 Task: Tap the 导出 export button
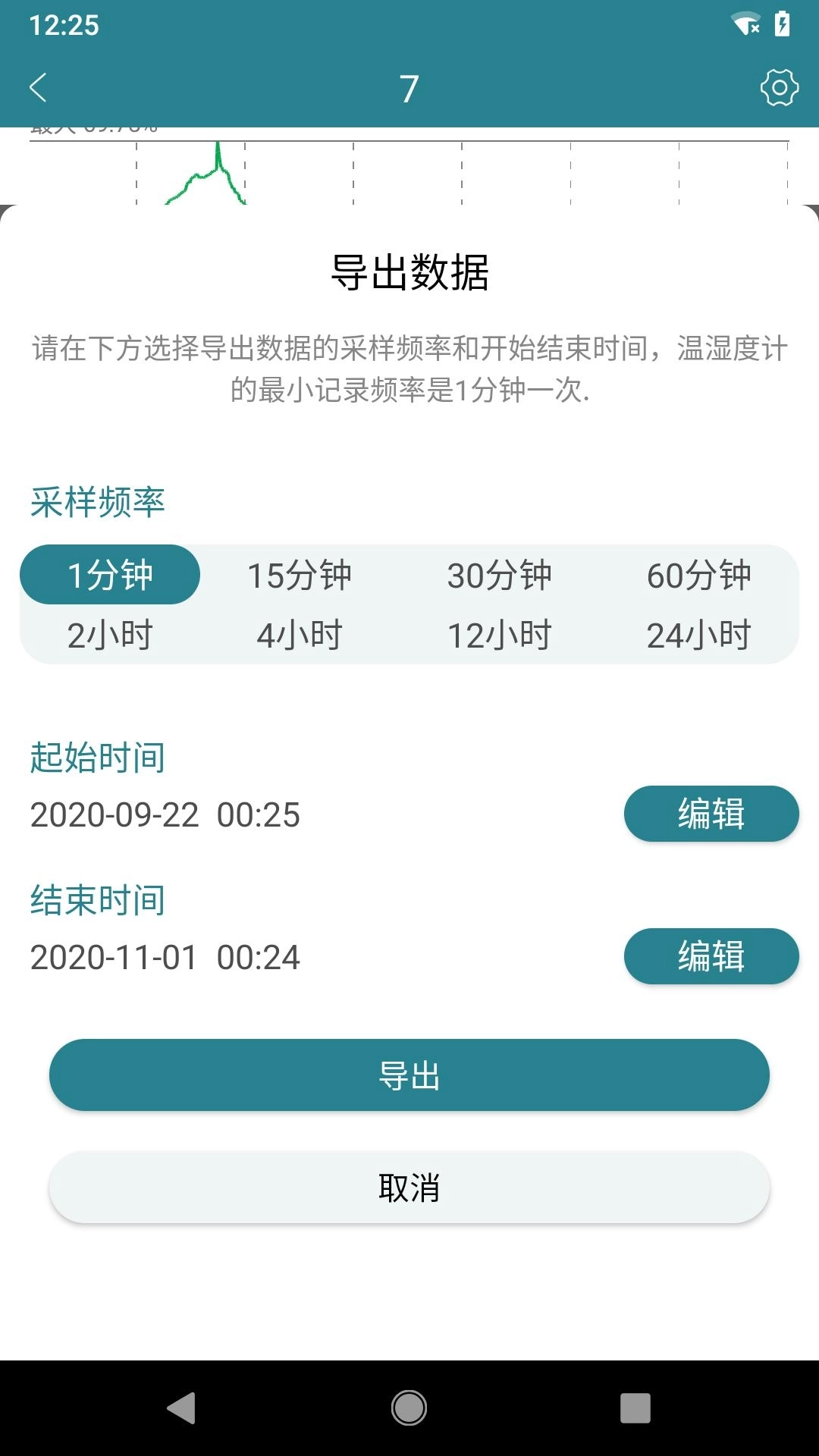click(x=409, y=1074)
